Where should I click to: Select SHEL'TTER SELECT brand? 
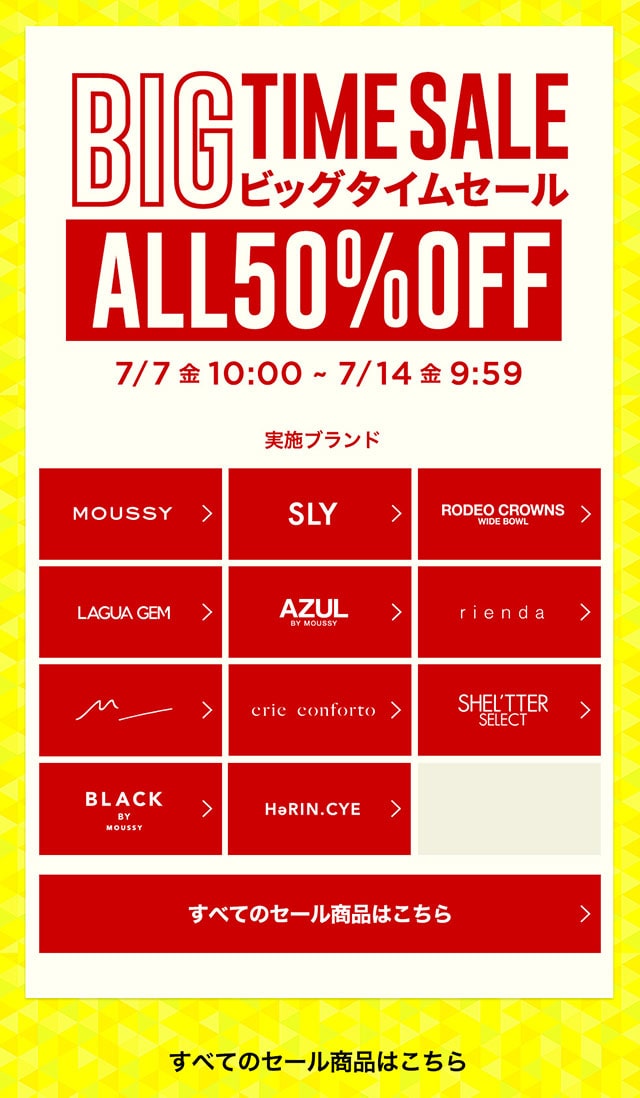pos(508,710)
